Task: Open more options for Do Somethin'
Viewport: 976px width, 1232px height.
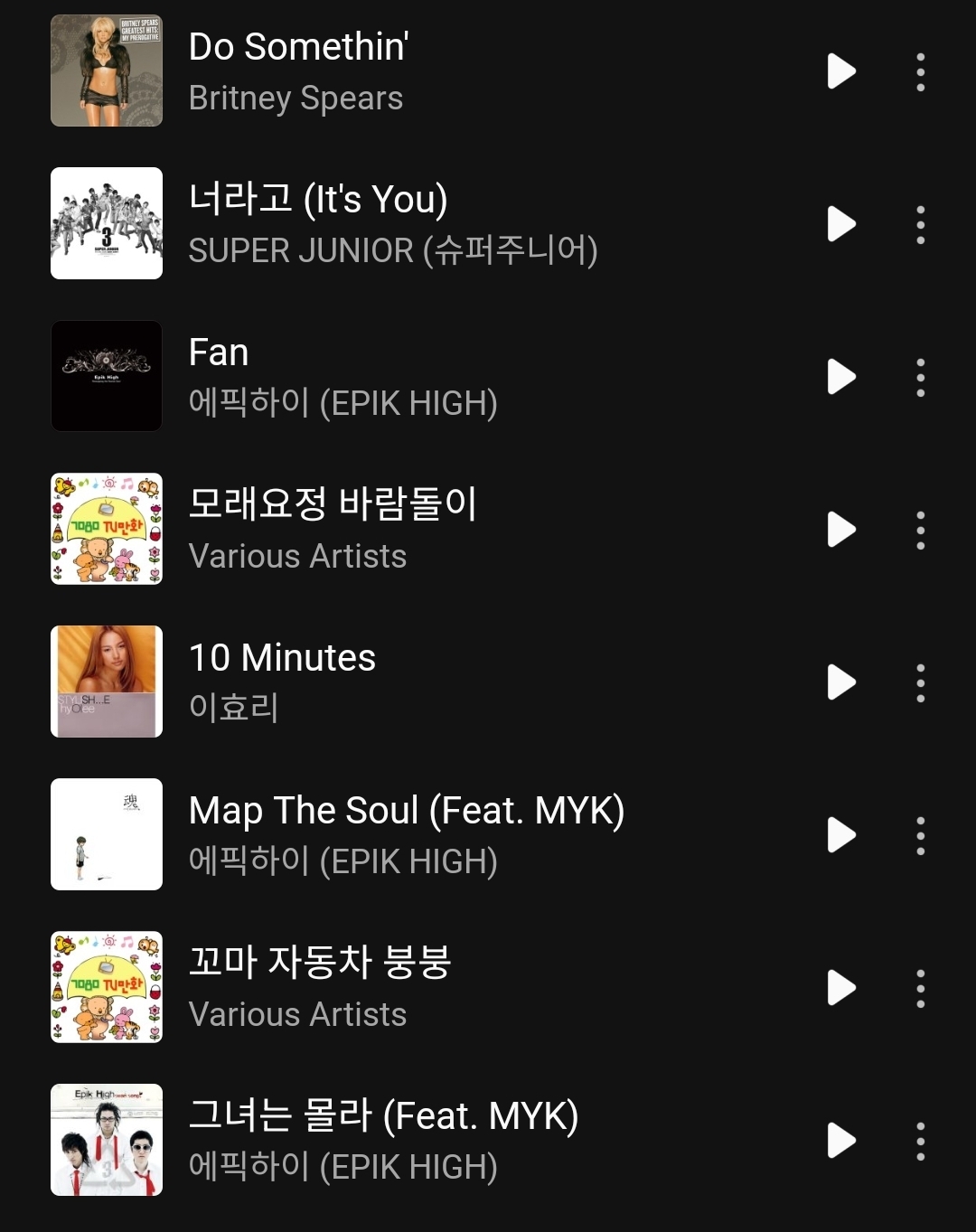Action: pos(920,71)
